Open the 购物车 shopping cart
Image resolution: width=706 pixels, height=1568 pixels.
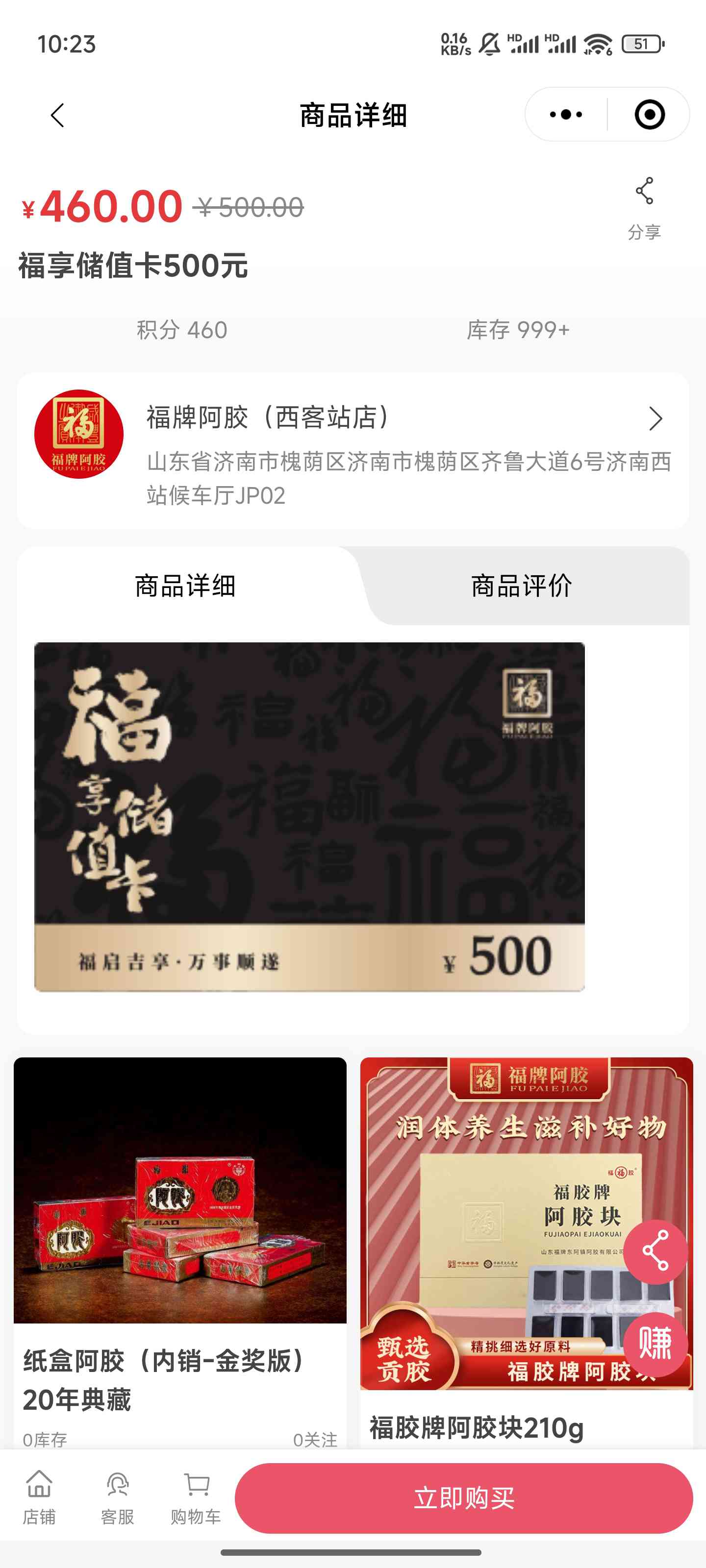(196, 1497)
